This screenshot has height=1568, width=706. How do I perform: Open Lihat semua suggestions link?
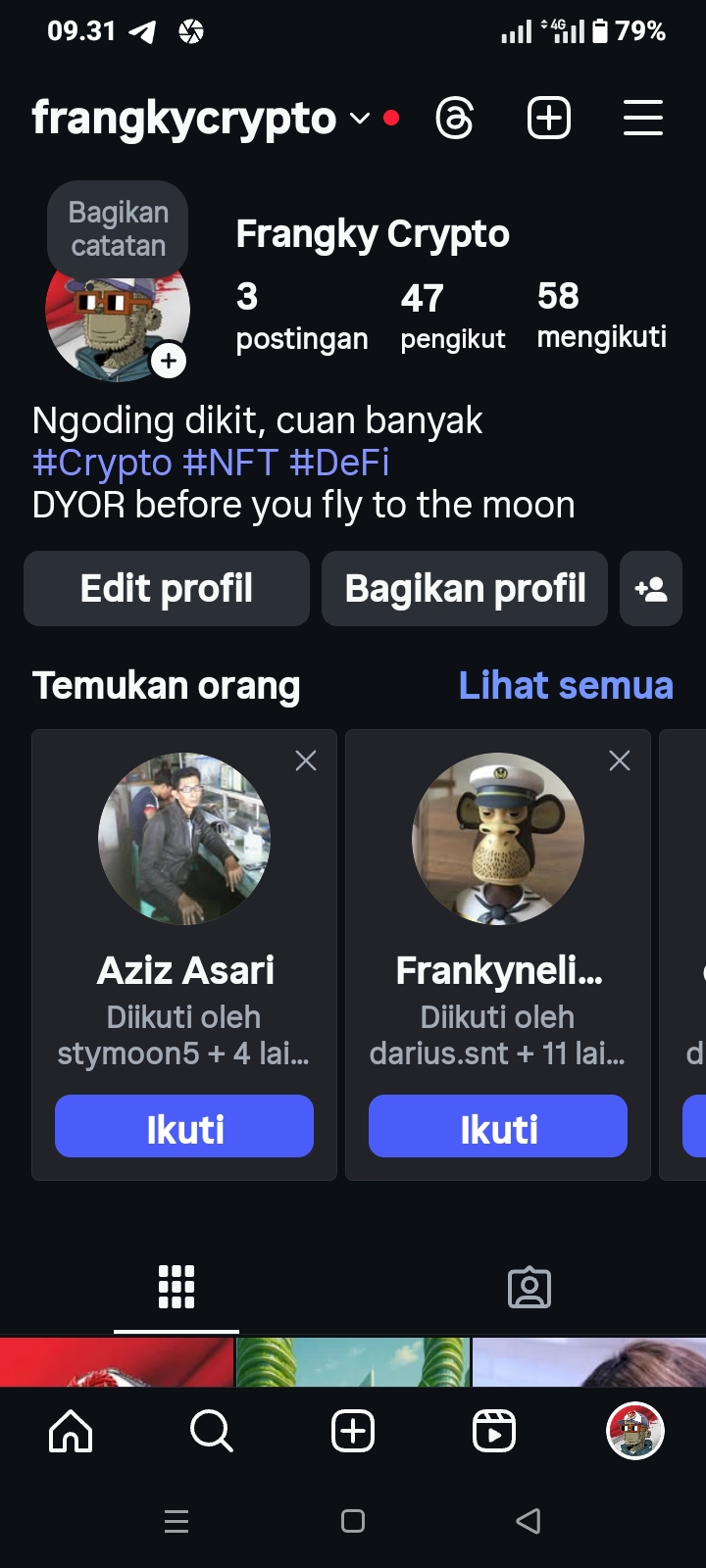tap(566, 685)
